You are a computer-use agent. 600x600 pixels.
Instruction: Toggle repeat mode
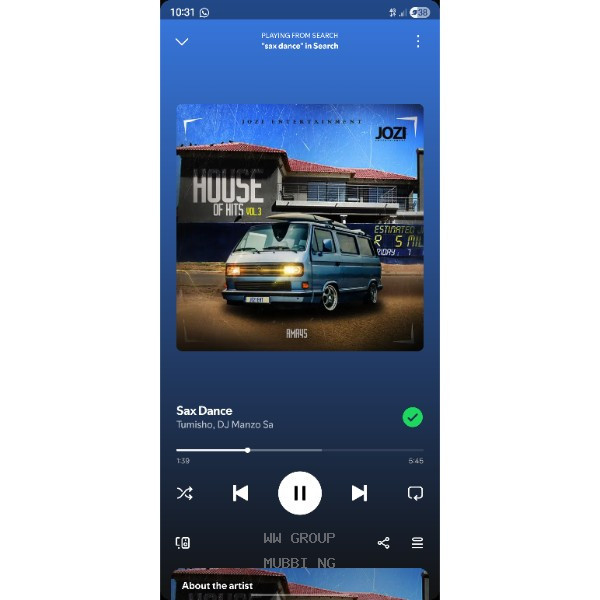[x=415, y=493]
